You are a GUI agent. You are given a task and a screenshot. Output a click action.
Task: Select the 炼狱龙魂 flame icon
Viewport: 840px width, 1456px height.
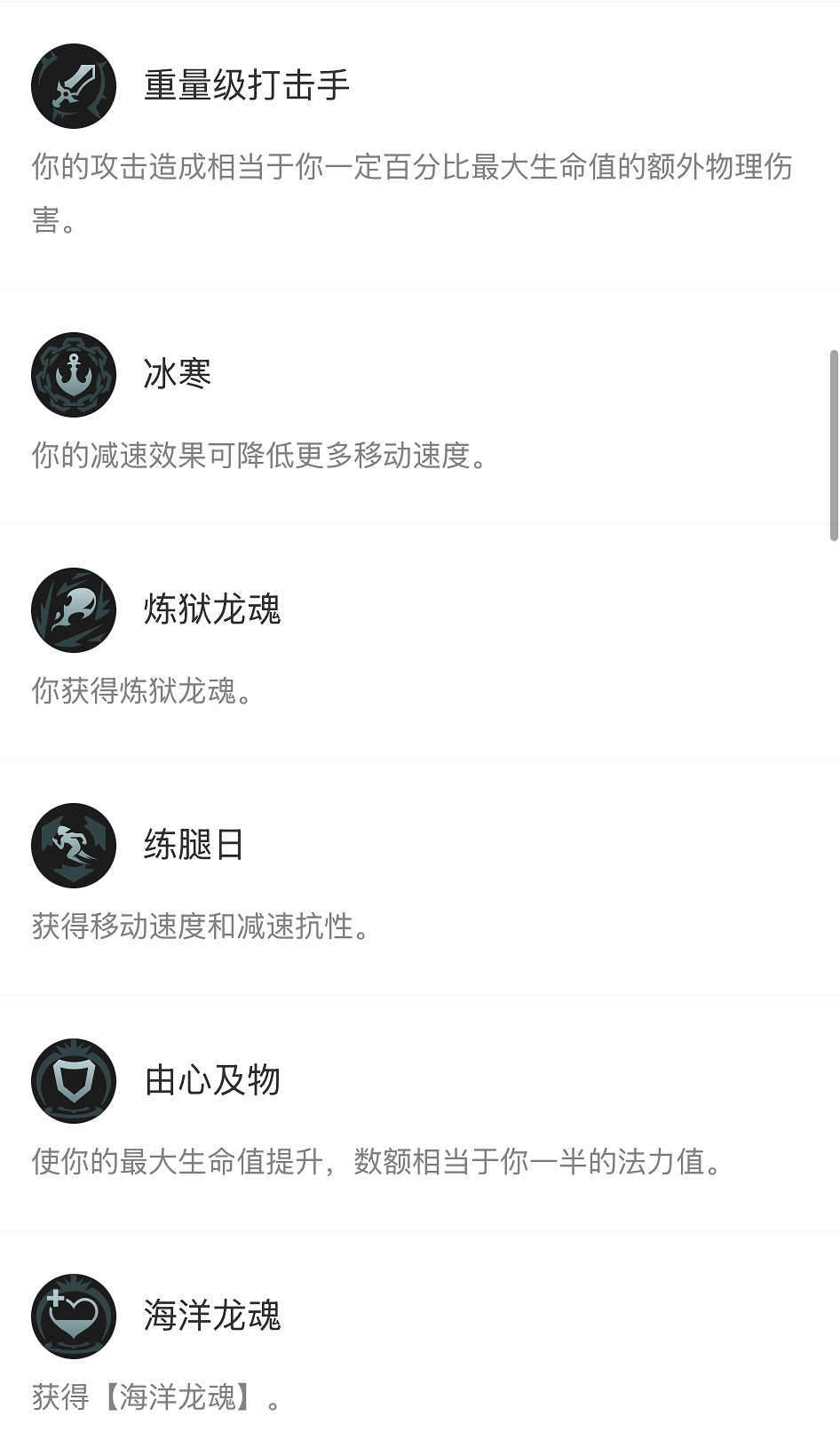pyautogui.click(x=73, y=610)
